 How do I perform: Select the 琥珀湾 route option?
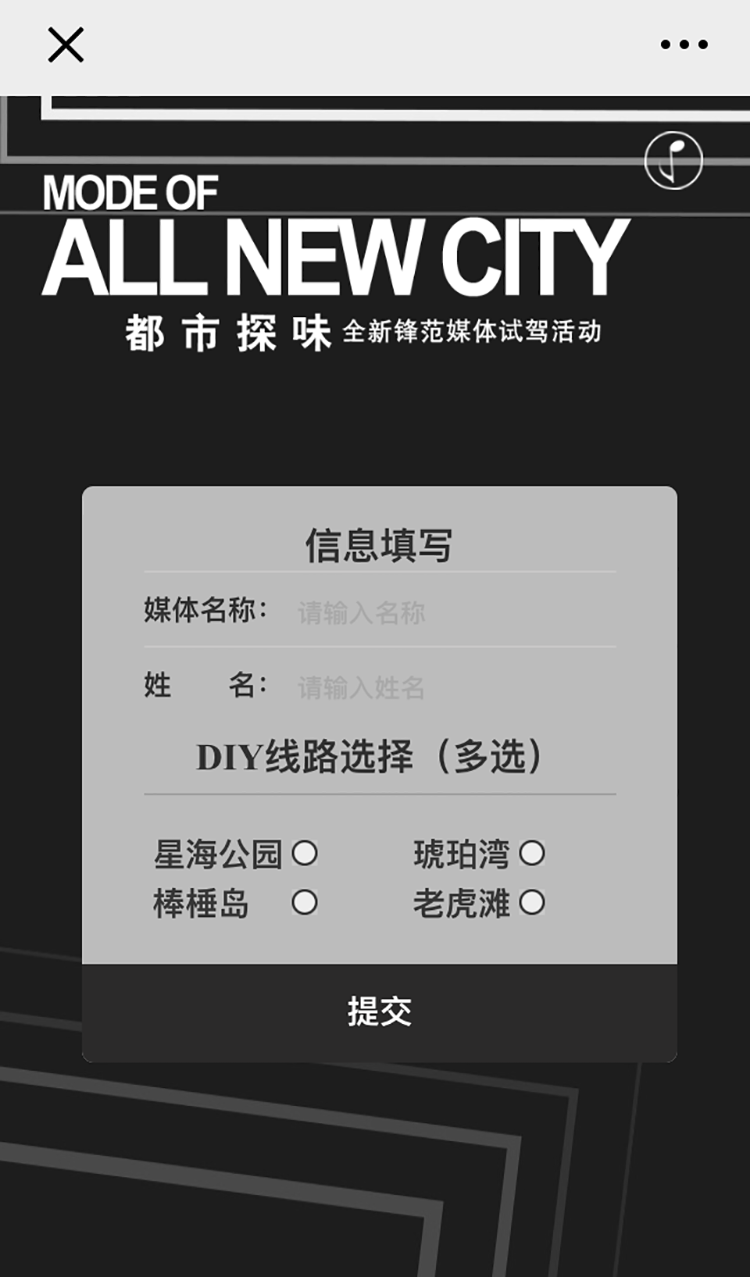532,853
